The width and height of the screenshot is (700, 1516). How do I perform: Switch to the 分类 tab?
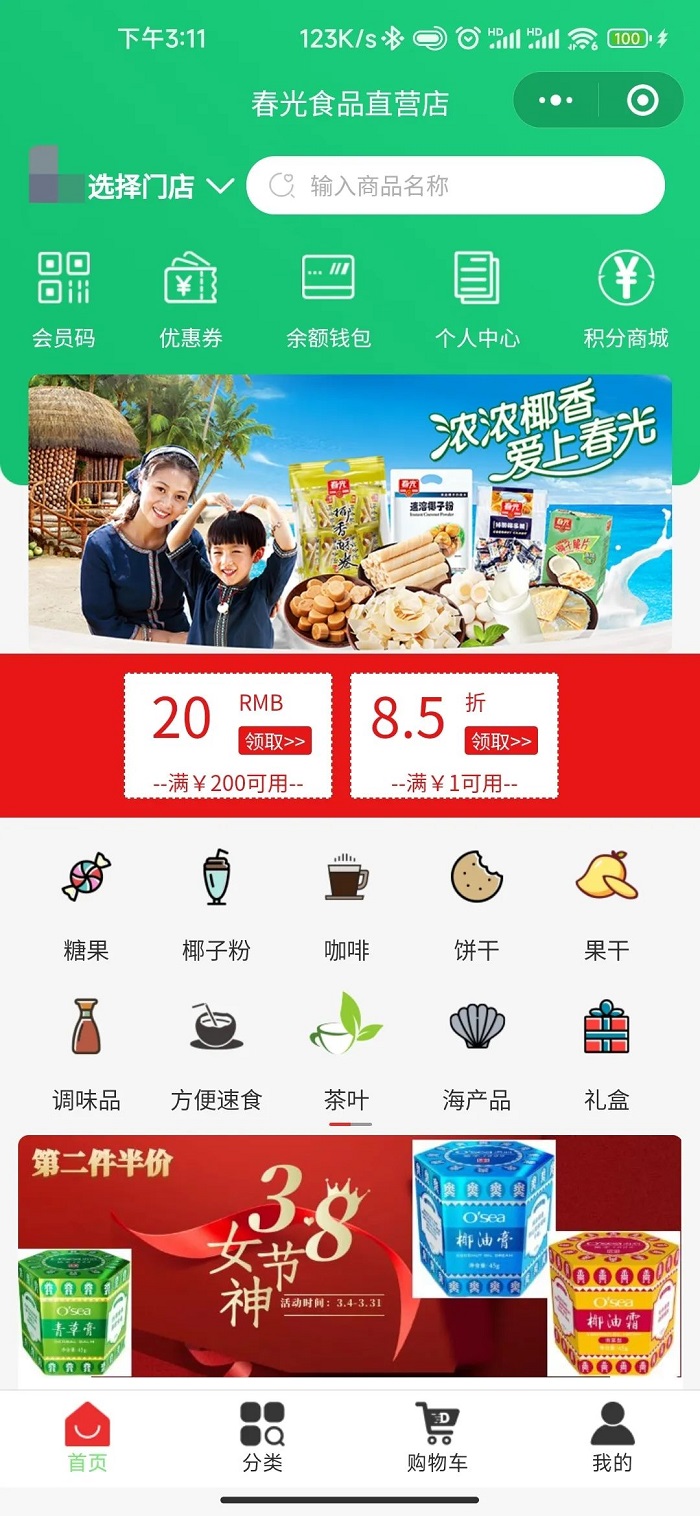(x=262, y=1437)
